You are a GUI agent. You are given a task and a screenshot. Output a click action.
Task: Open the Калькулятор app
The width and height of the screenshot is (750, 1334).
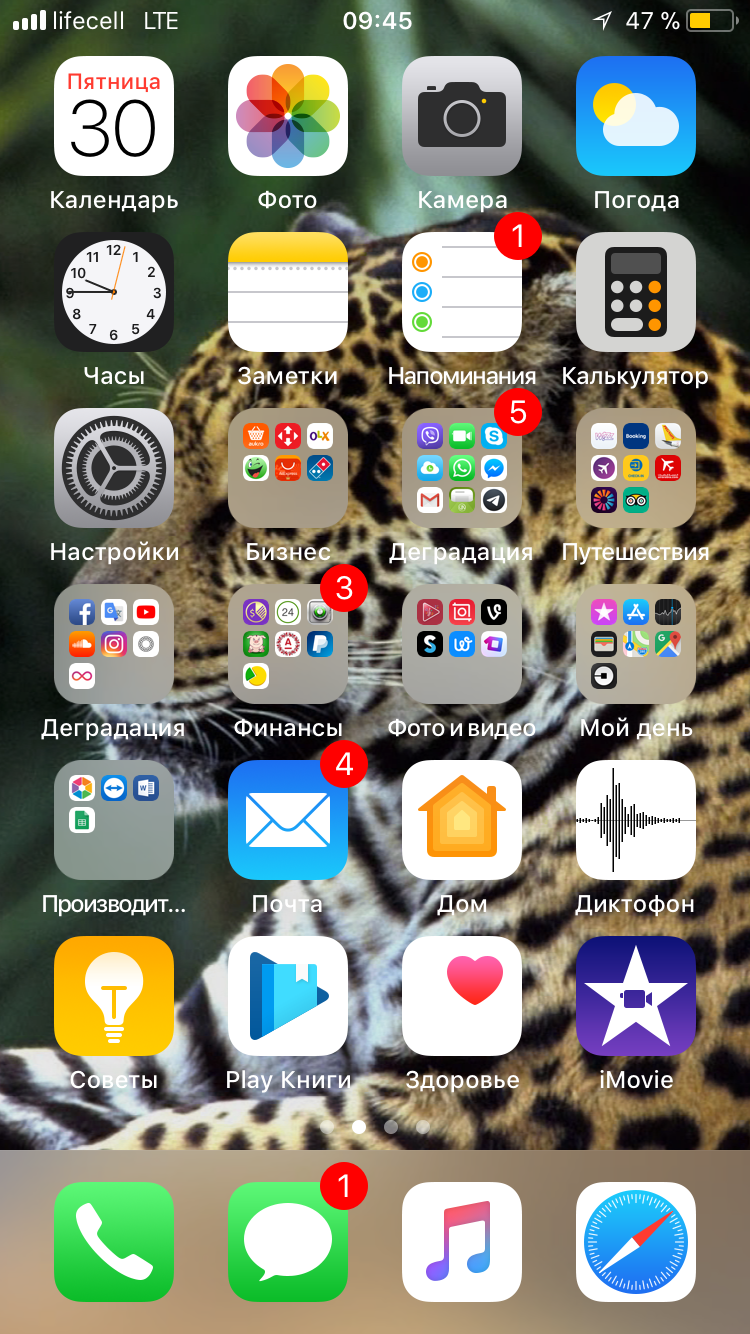pos(636,292)
